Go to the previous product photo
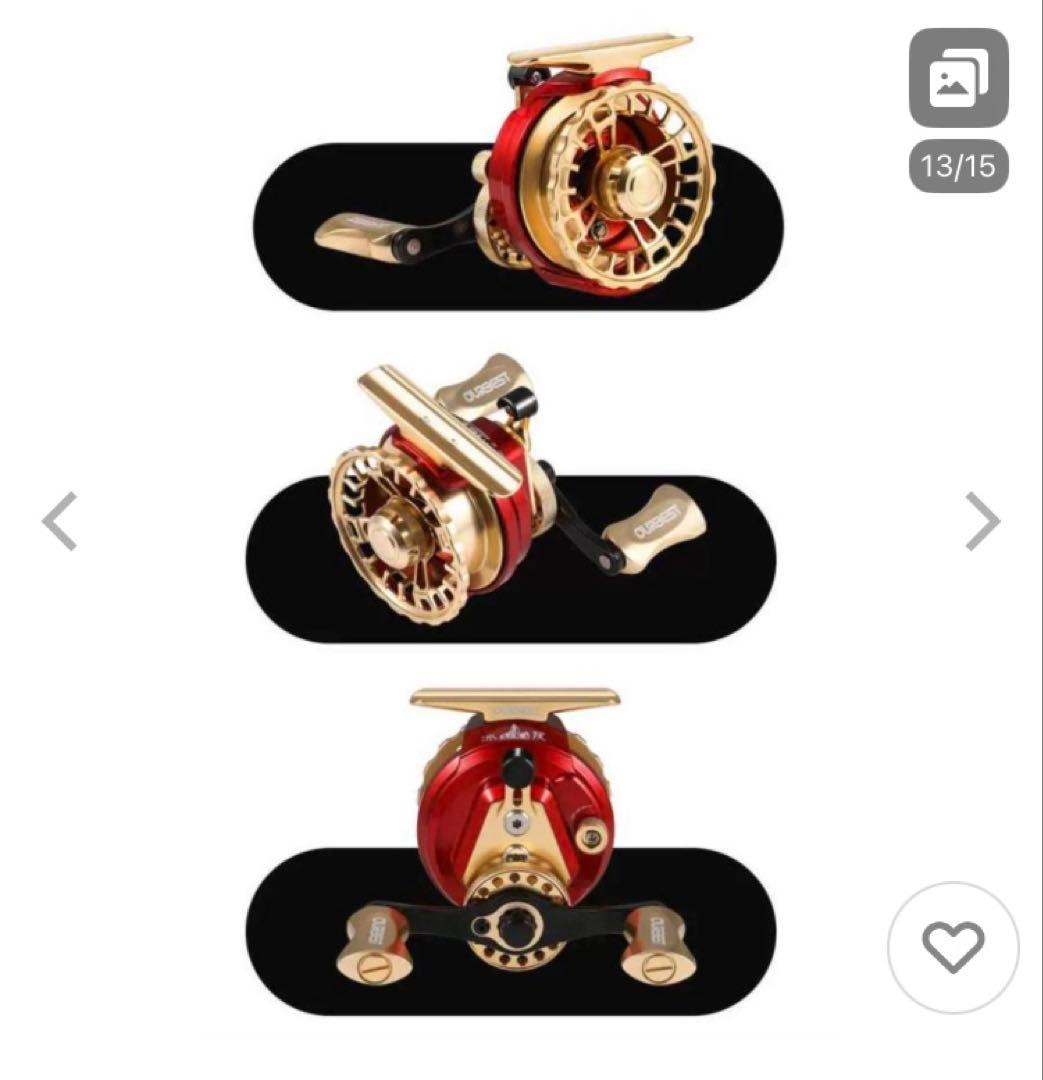 [60, 521]
